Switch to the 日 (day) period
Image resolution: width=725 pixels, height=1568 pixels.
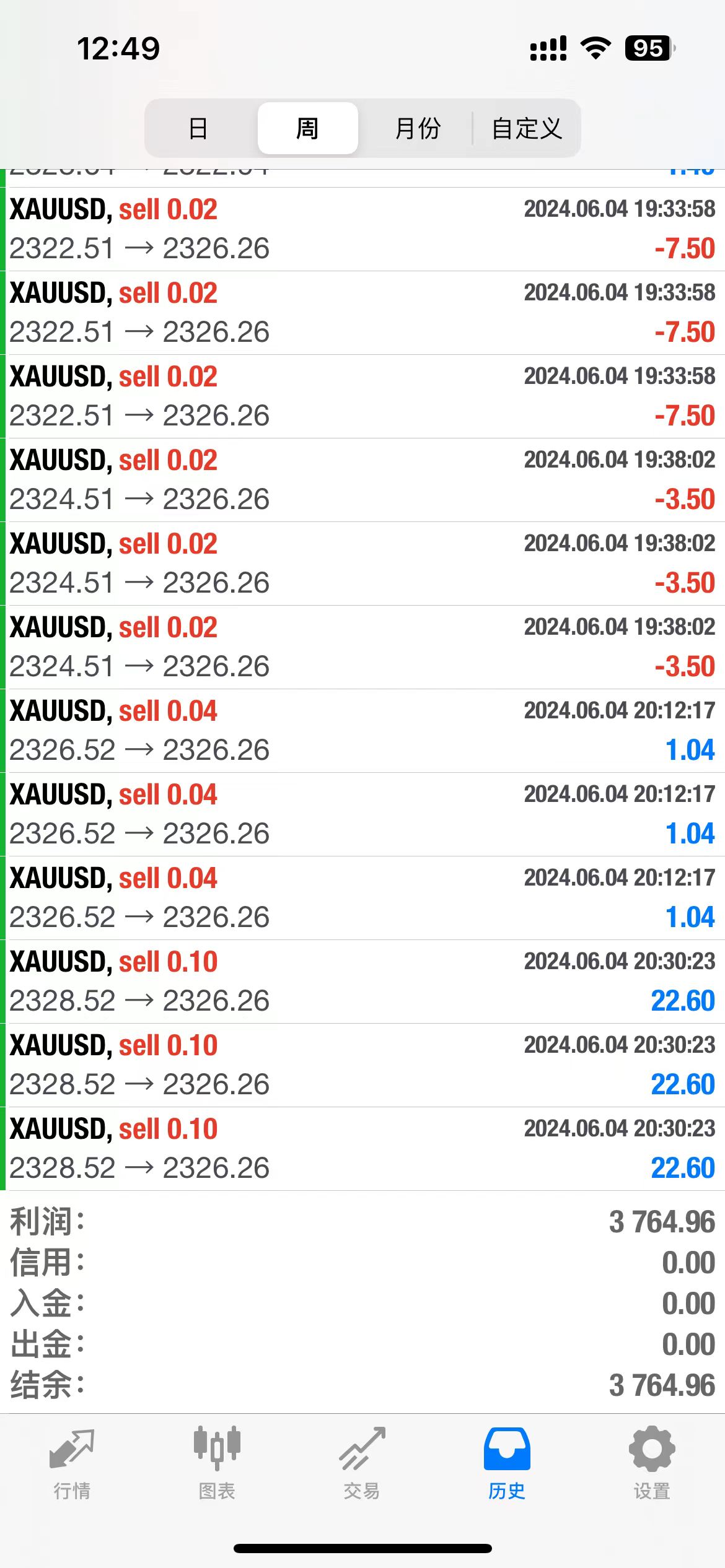pos(198,128)
